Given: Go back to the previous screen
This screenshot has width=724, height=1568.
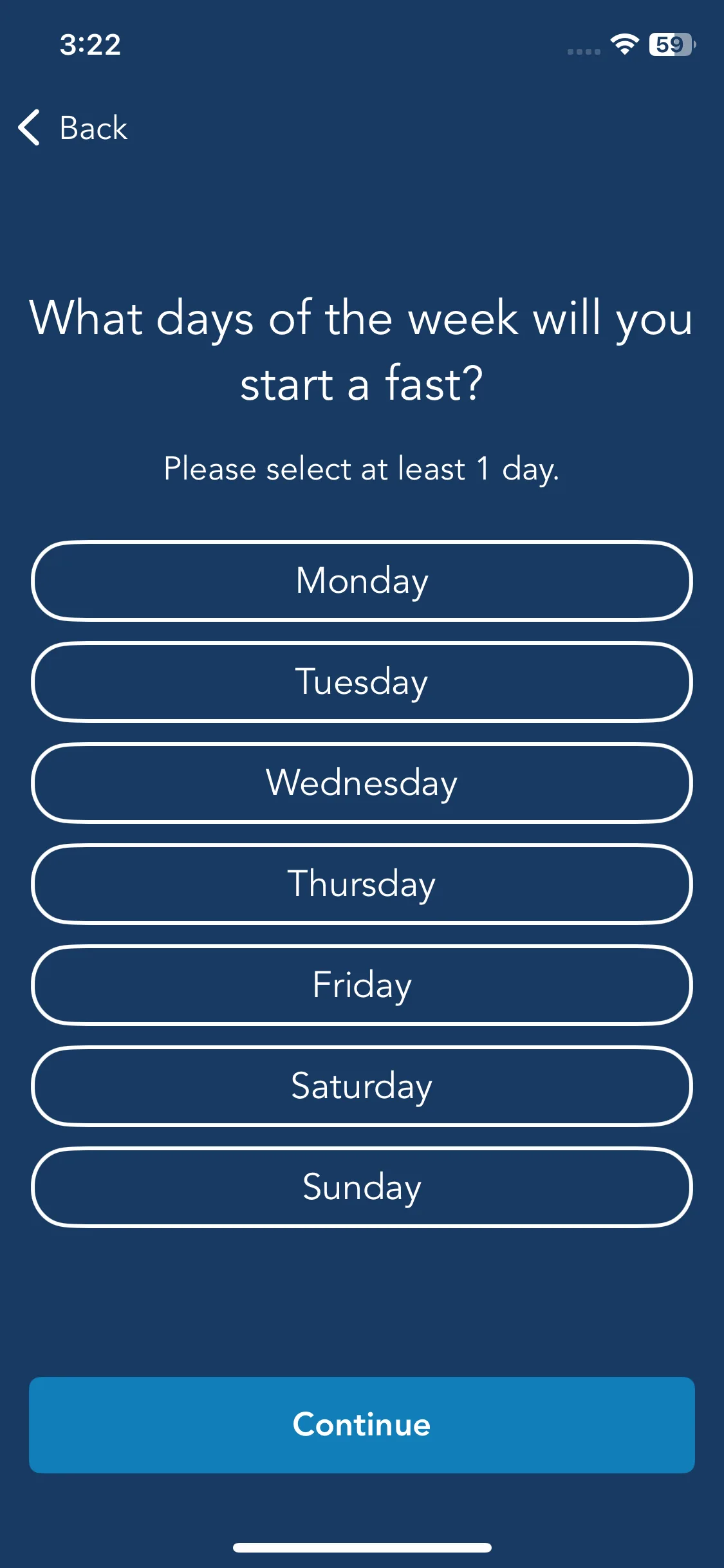Looking at the screenshot, I should tap(73, 127).
